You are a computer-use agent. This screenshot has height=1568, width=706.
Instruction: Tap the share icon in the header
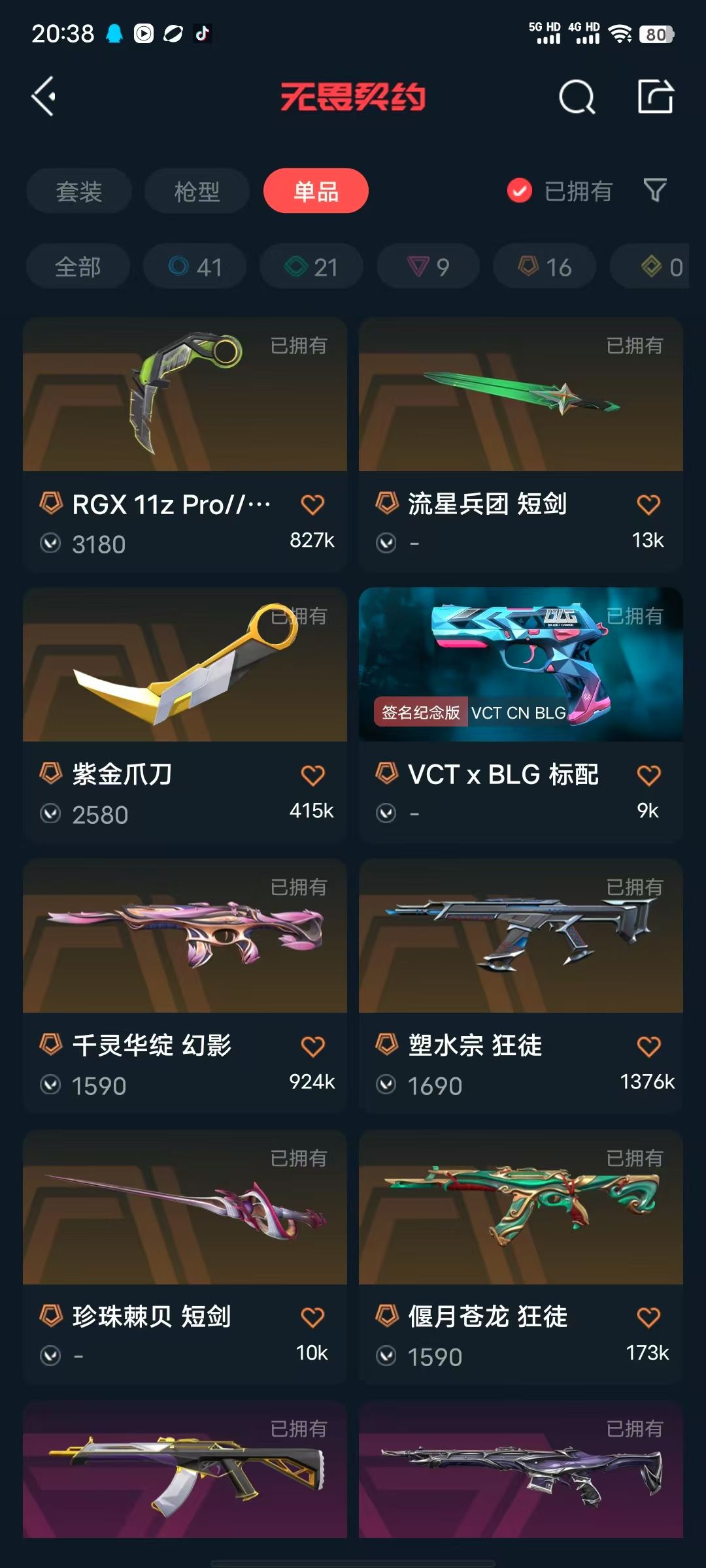655,97
